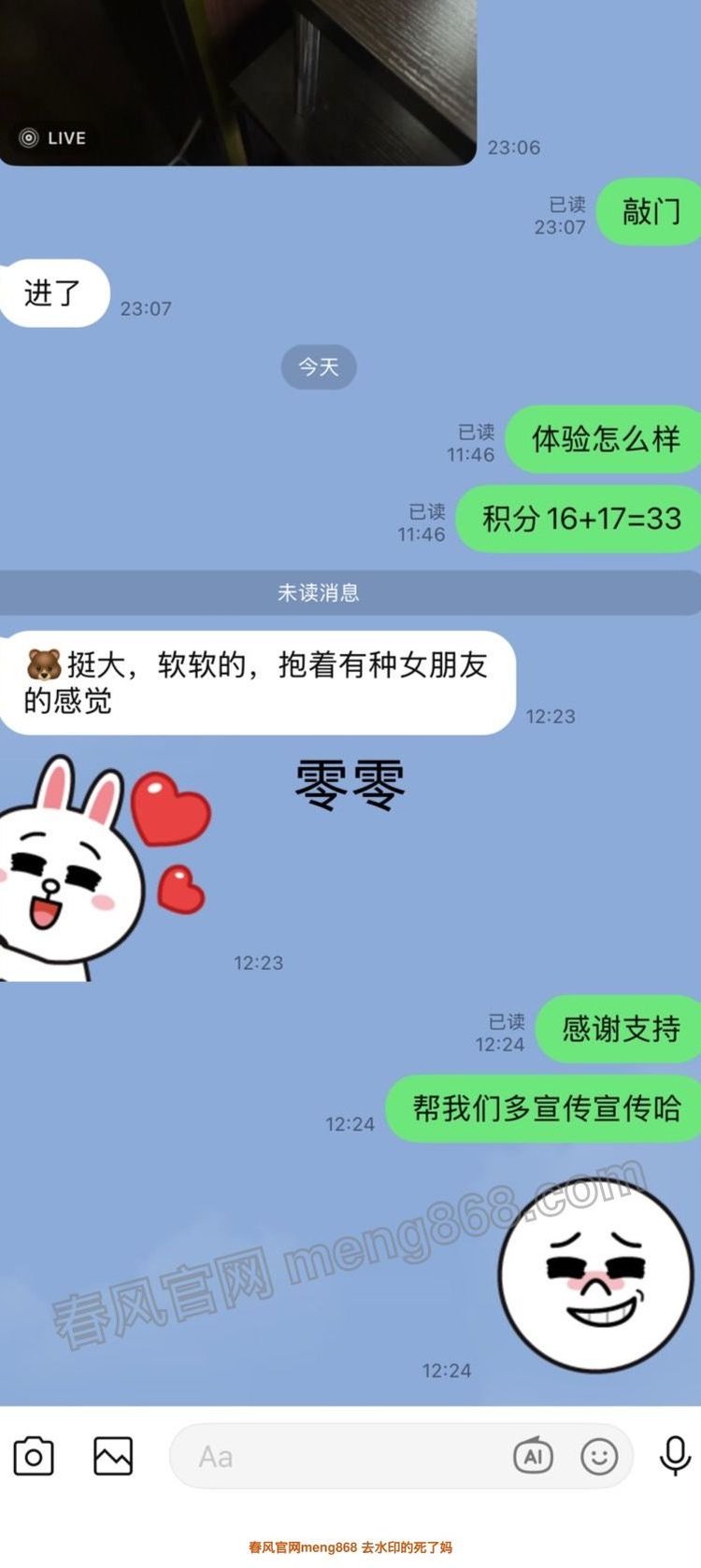The width and height of the screenshot is (701, 1568).
Task: Open the camera from the chat bar
Action: [34, 1456]
